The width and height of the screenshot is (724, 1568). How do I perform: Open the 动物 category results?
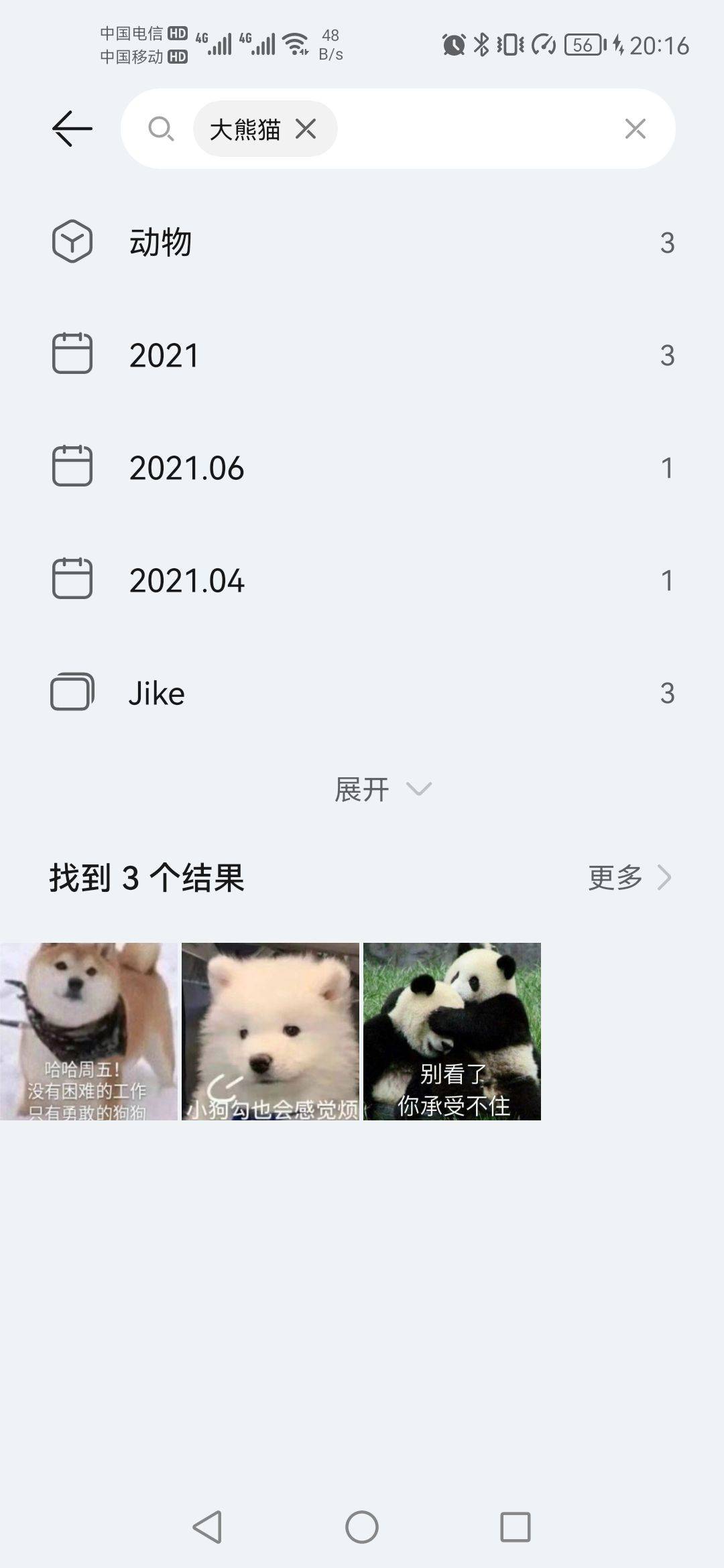(x=362, y=242)
